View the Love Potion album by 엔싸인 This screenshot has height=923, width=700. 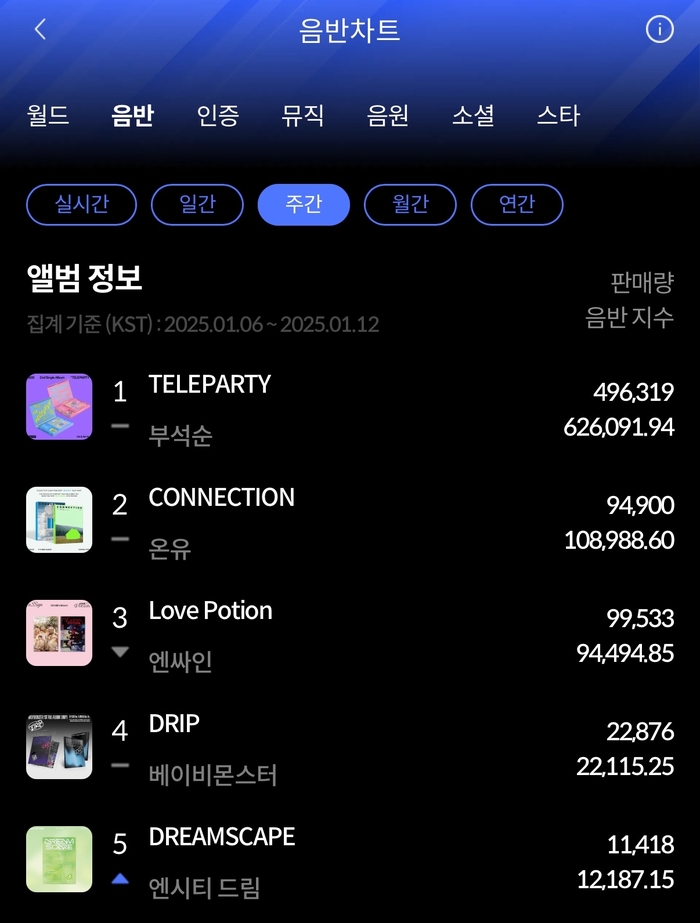(x=210, y=611)
